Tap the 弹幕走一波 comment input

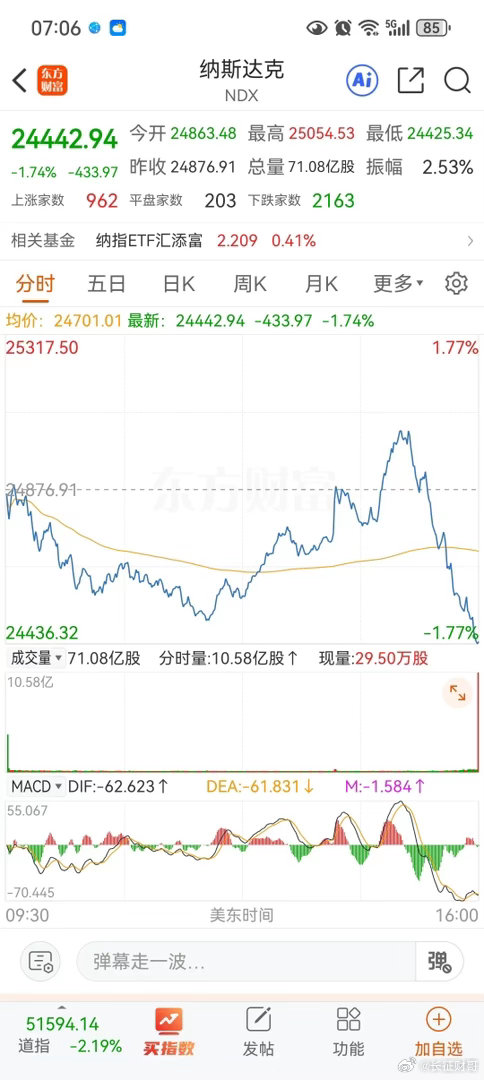pos(246,961)
